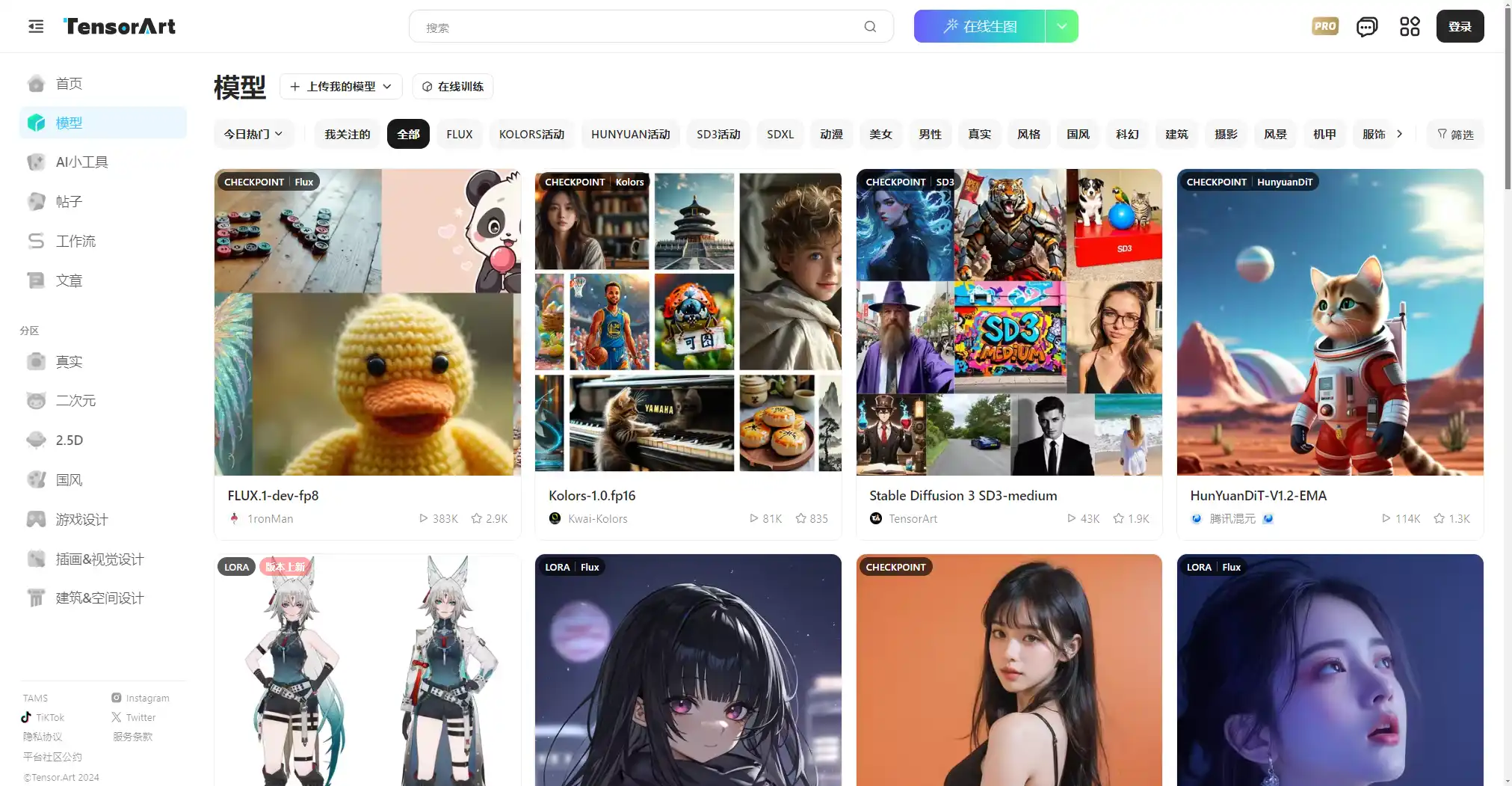Show more category chips arrow
Image resolution: width=1512 pixels, height=786 pixels.
click(1399, 135)
